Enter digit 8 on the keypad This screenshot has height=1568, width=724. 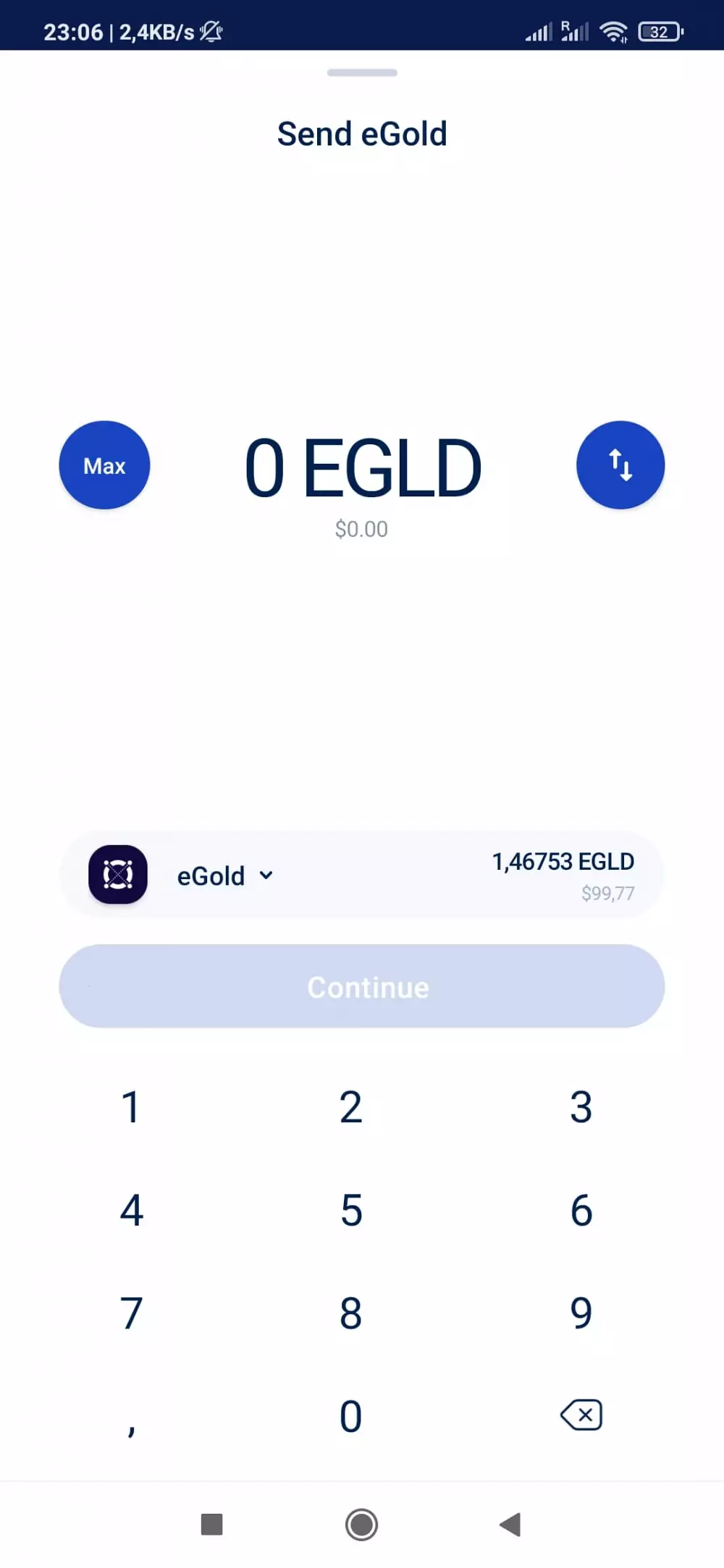pyautogui.click(x=351, y=1313)
